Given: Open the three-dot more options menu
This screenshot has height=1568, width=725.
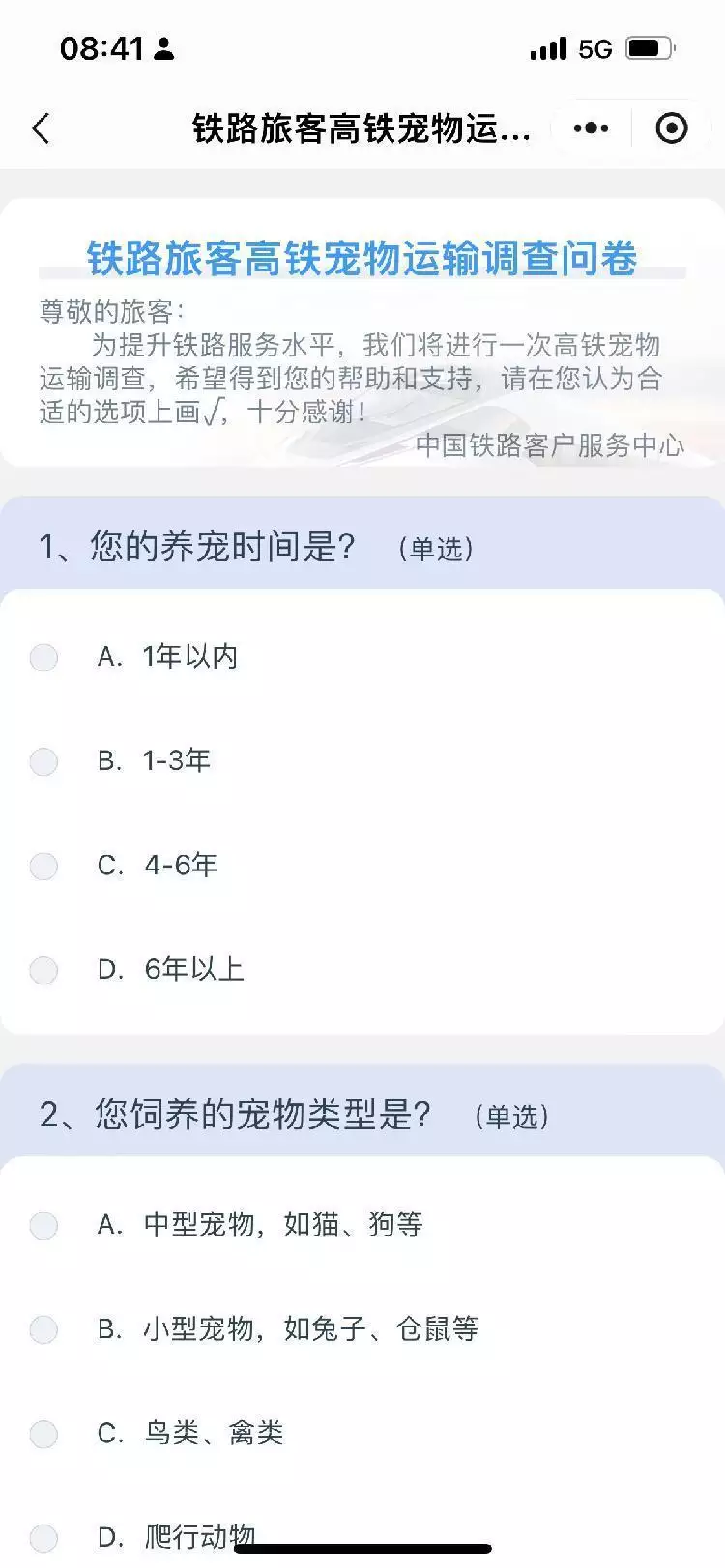Looking at the screenshot, I should click(590, 127).
